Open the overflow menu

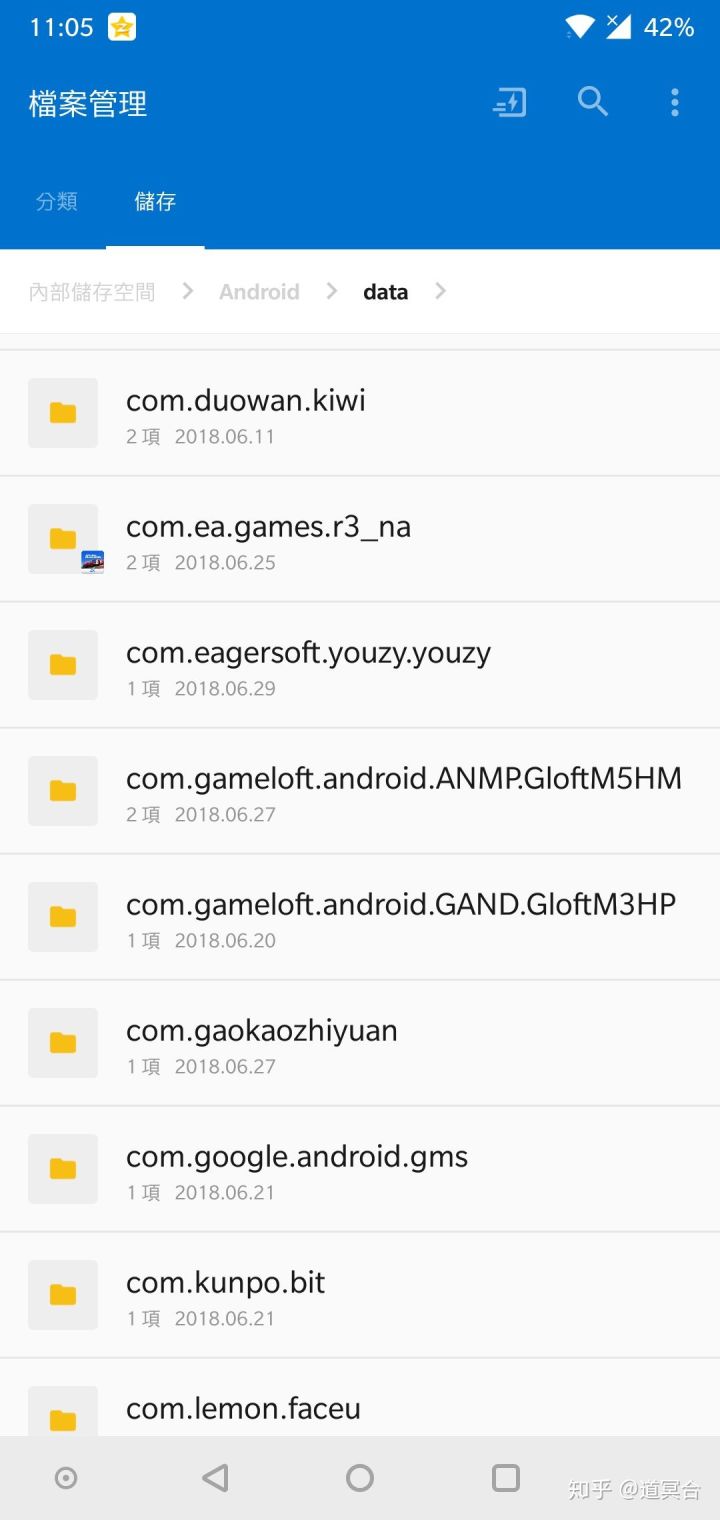[675, 102]
